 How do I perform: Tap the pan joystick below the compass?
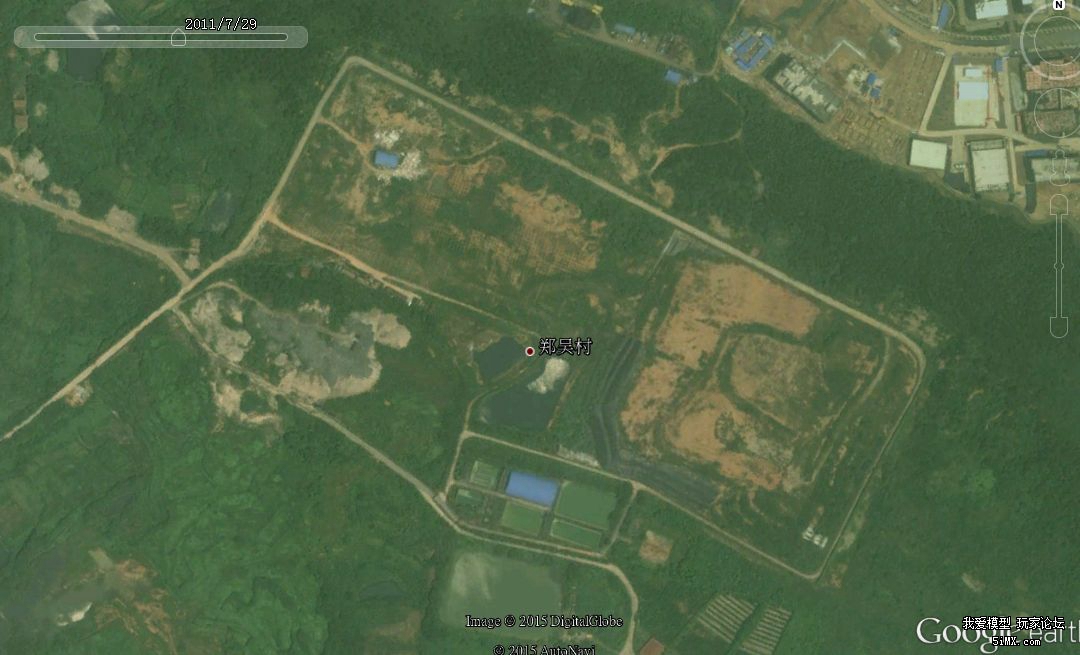pos(1058,112)
